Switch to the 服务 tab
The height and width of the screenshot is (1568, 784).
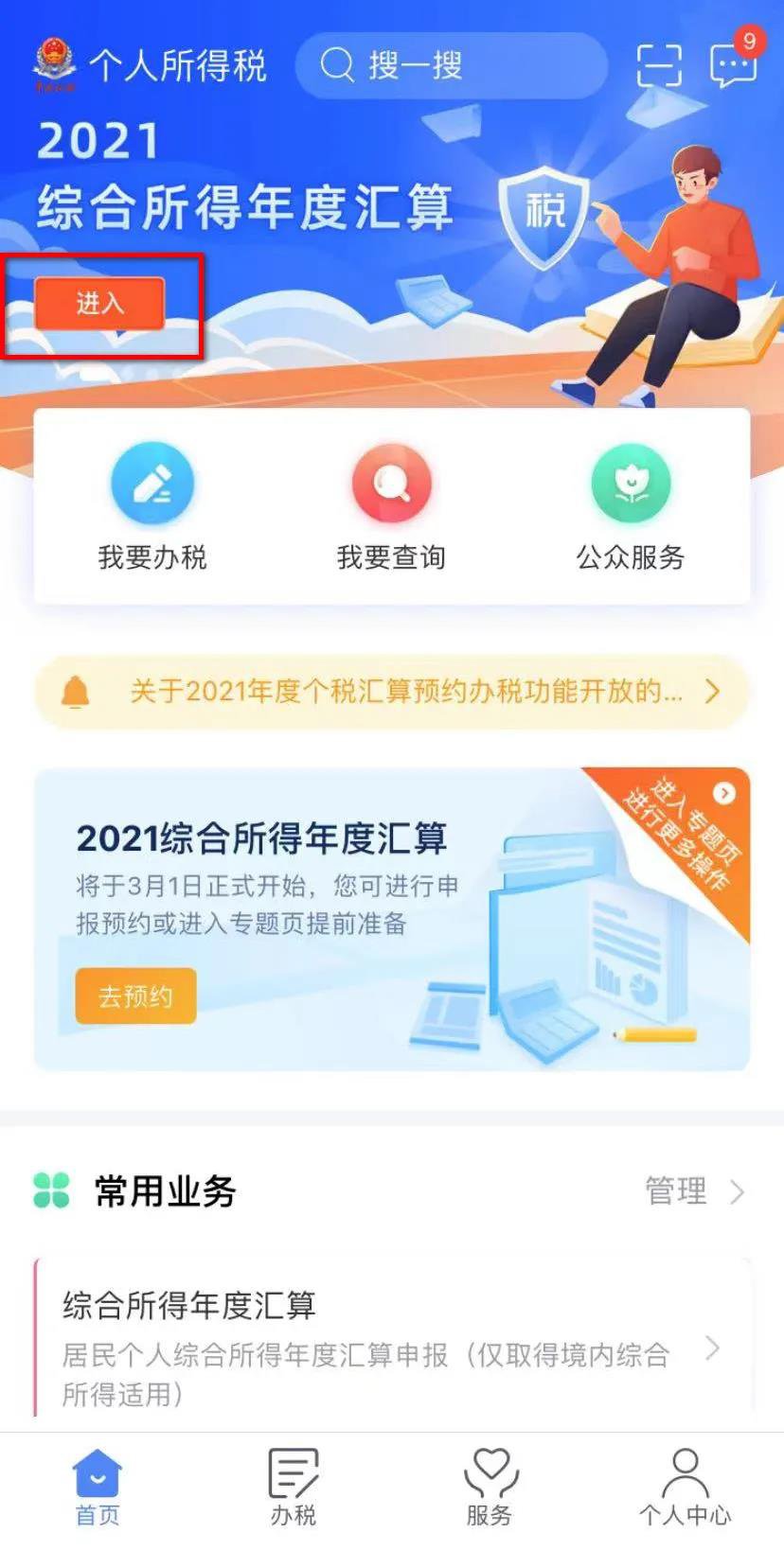490,1489
